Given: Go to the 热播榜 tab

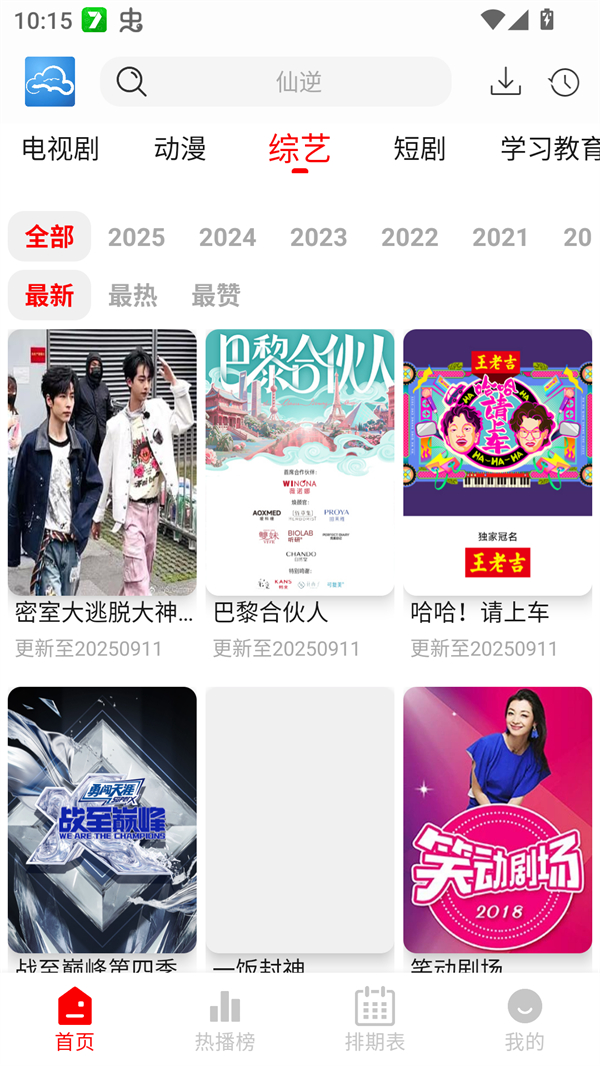Looking at the screenshot, I should pyautogui.click(x=225, y=1019).
